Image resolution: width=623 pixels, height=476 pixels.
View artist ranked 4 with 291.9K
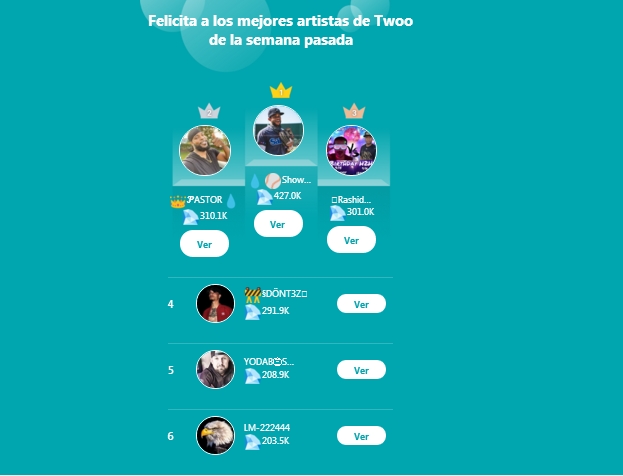coord(362,304)
